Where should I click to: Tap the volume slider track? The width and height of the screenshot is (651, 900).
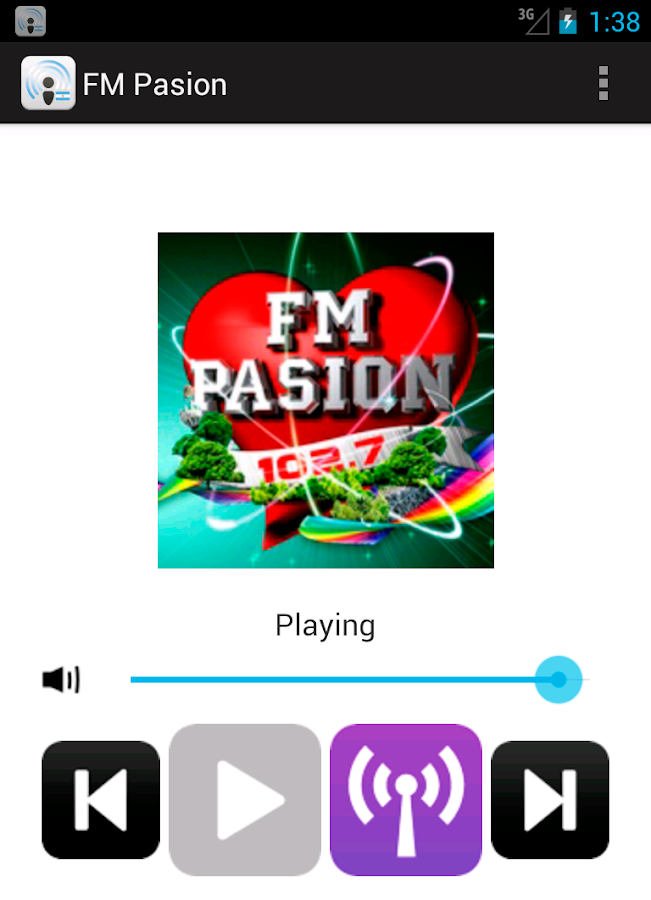(340, 680)
